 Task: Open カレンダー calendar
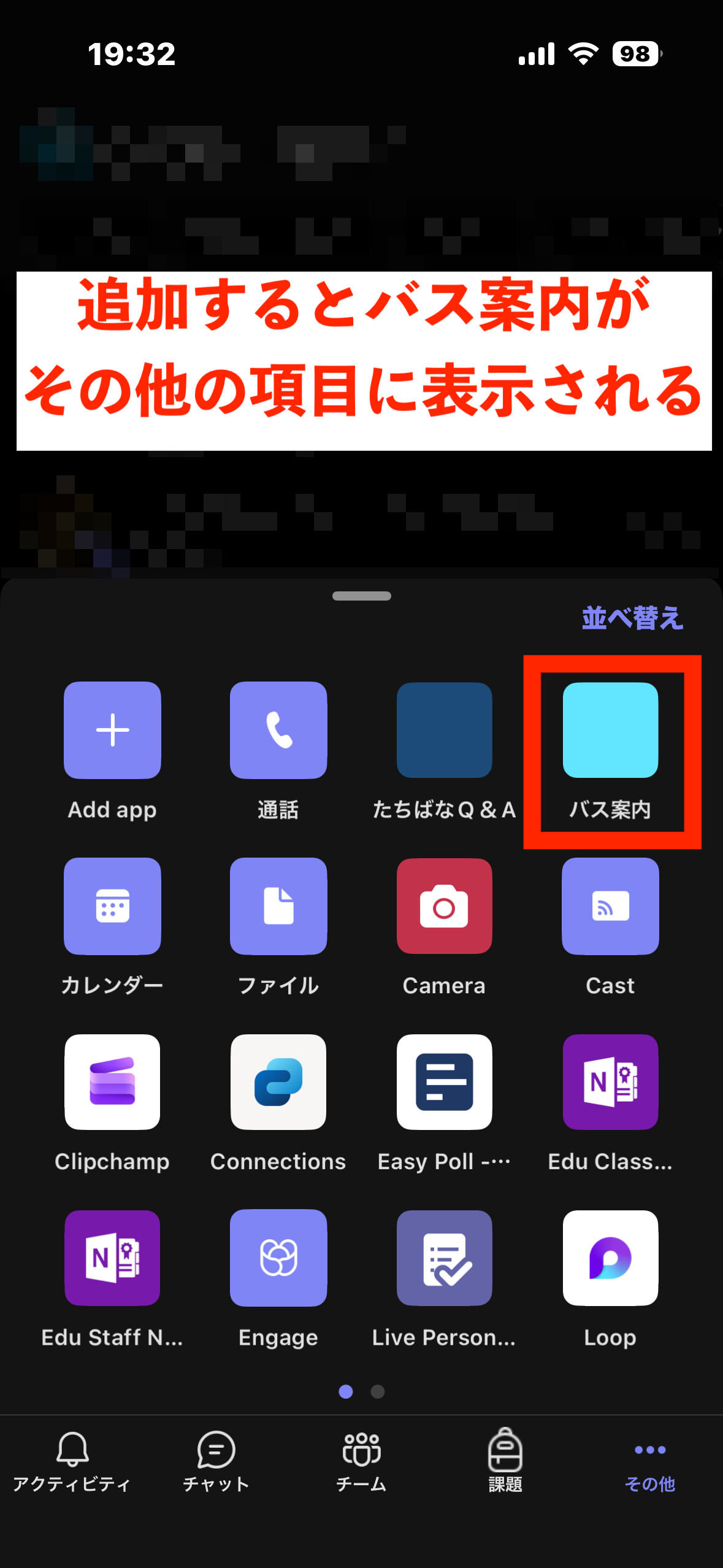(112, 906)
